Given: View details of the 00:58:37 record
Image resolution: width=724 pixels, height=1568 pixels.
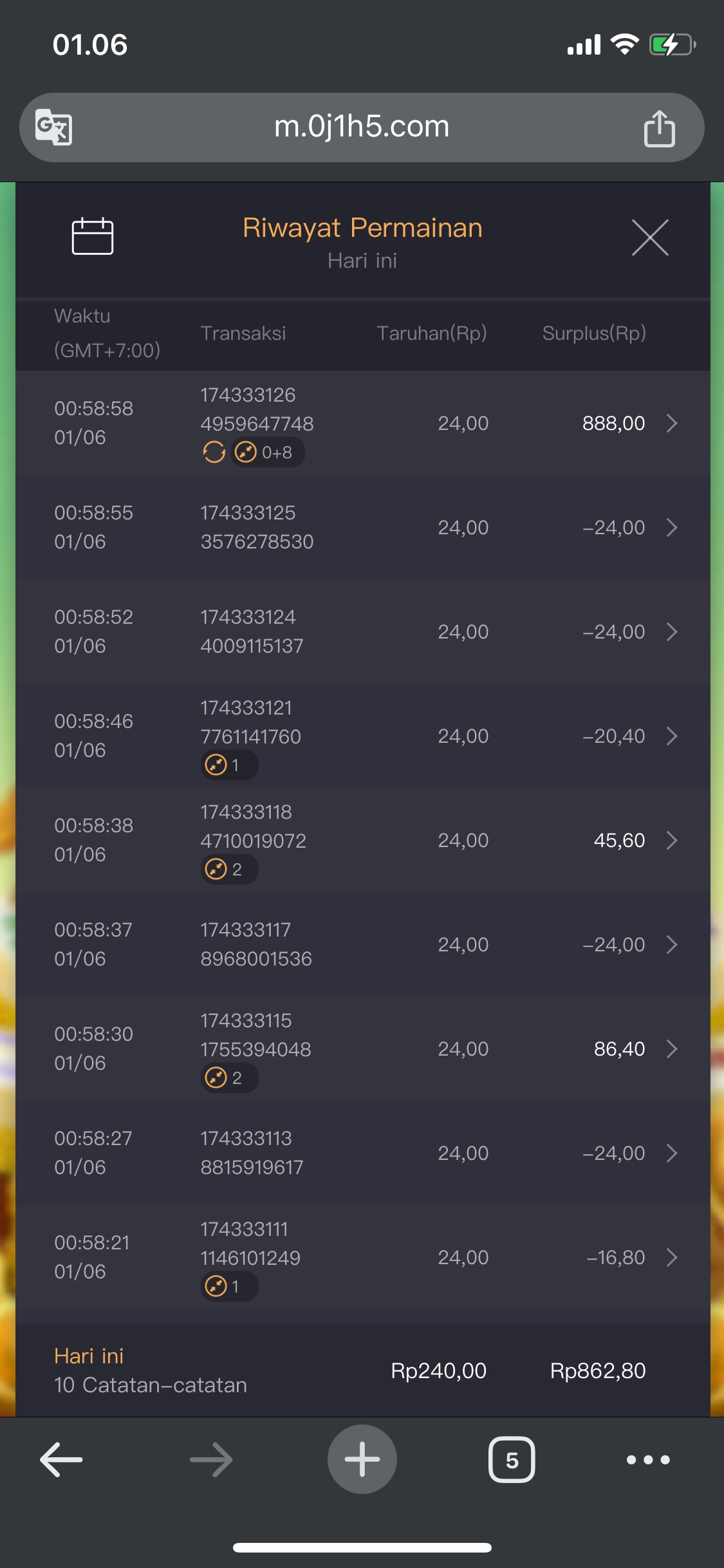Looking at the screenshot, I should [671, 944].
